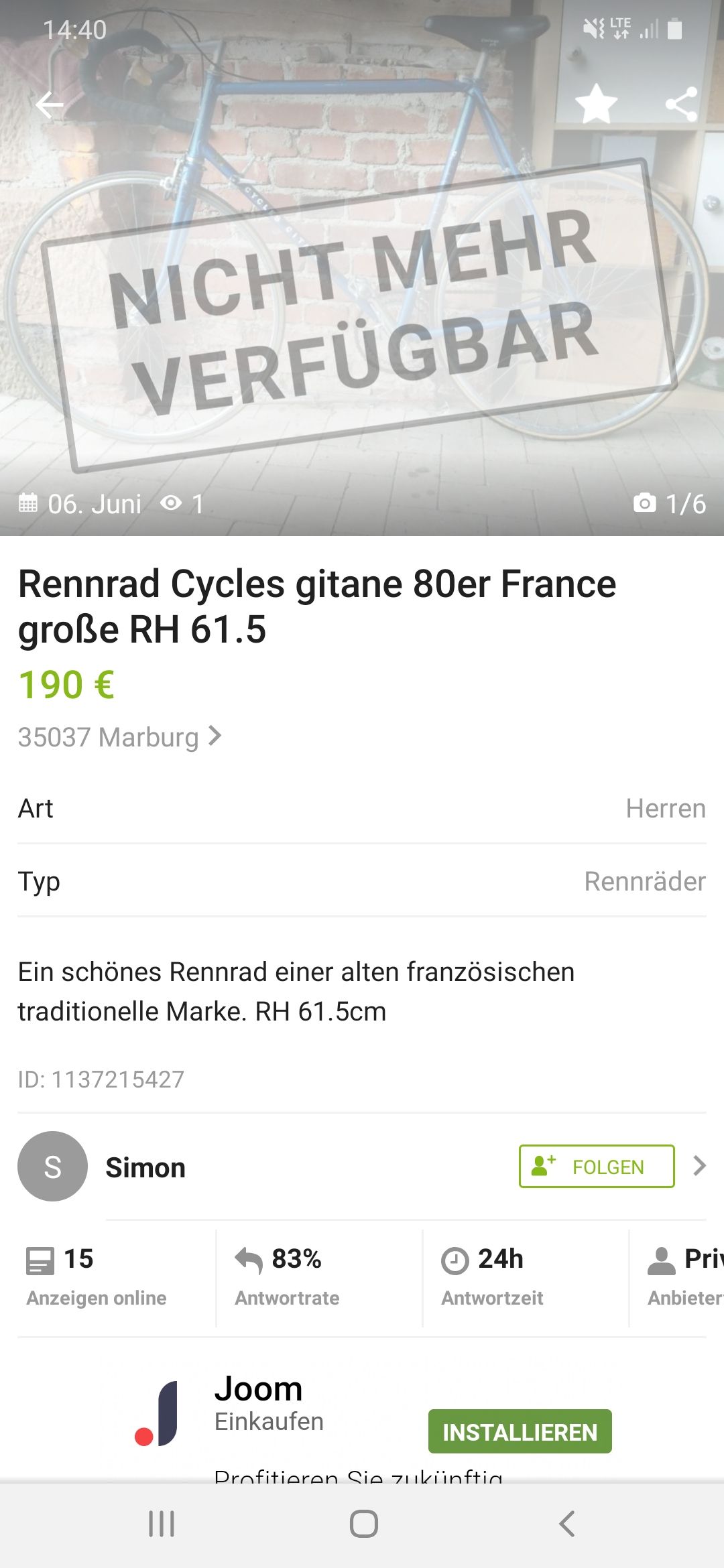
Task: Toggle the favorite star for this listing
Action: (596, 105)
